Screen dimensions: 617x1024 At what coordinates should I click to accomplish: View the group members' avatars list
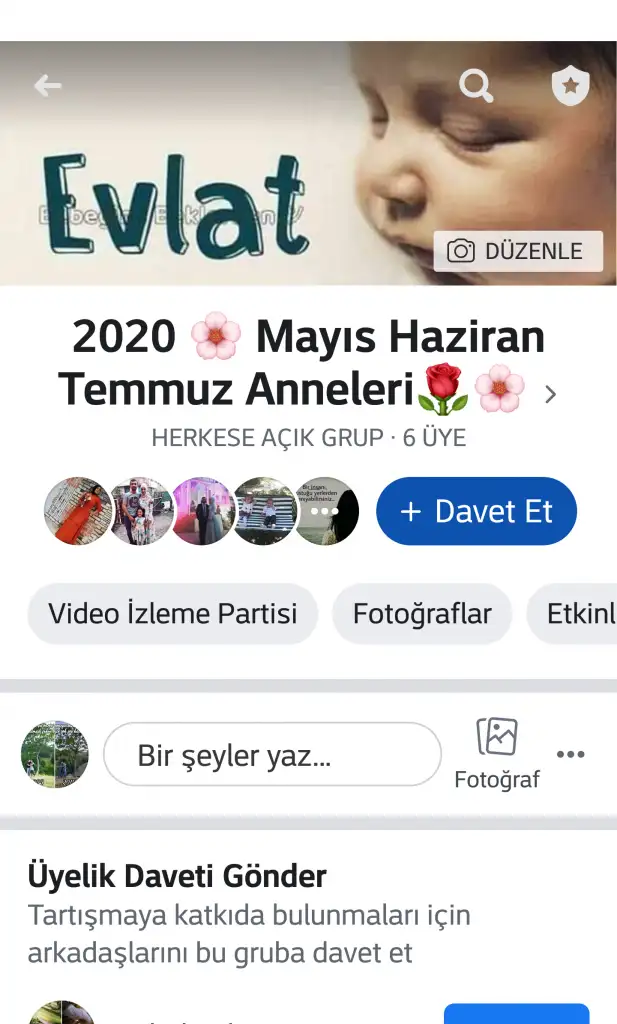[x=201, y=511]
